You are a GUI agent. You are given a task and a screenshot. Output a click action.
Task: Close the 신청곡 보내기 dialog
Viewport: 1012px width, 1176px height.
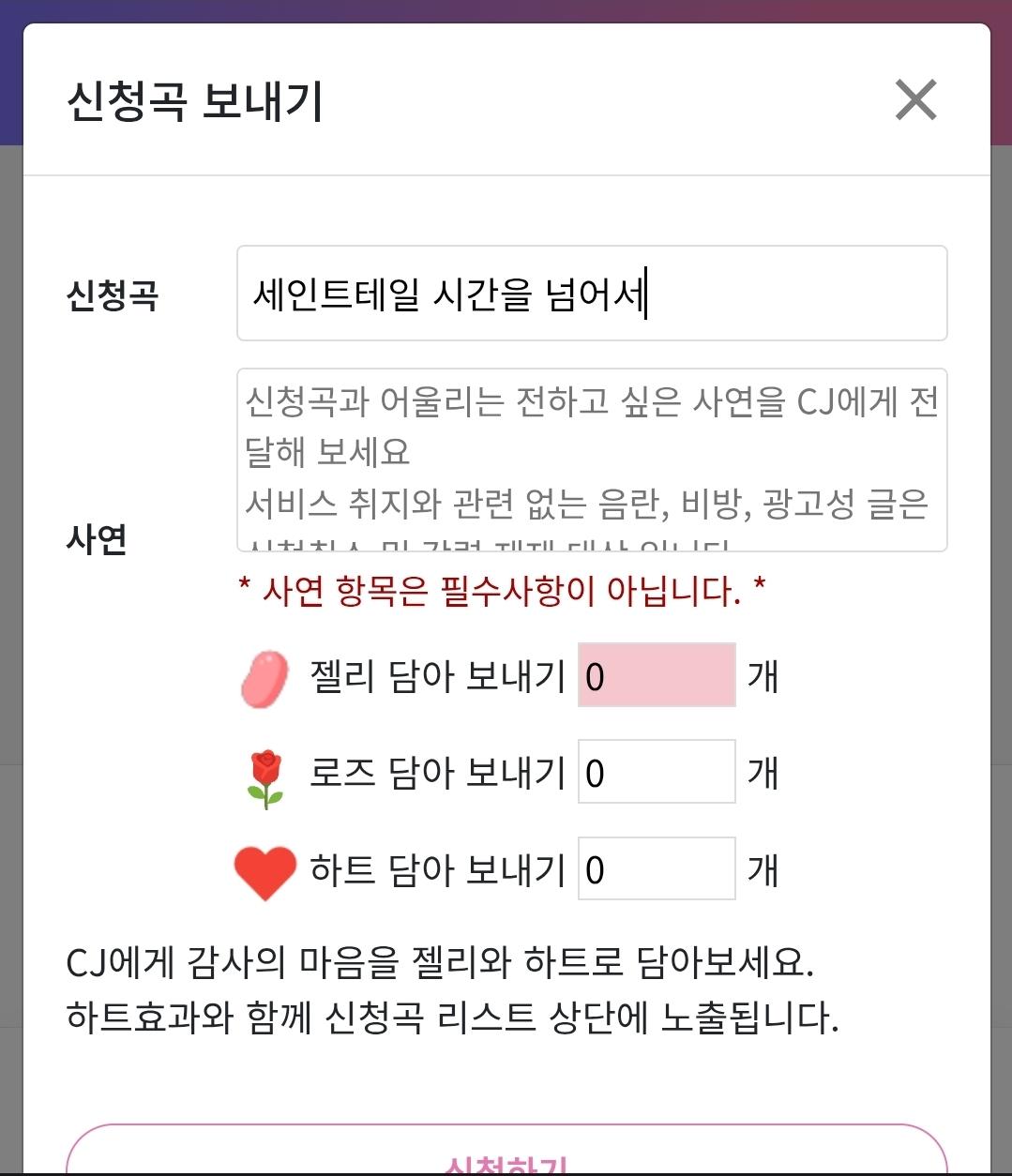pyautogui.click(x=915, y=99)
